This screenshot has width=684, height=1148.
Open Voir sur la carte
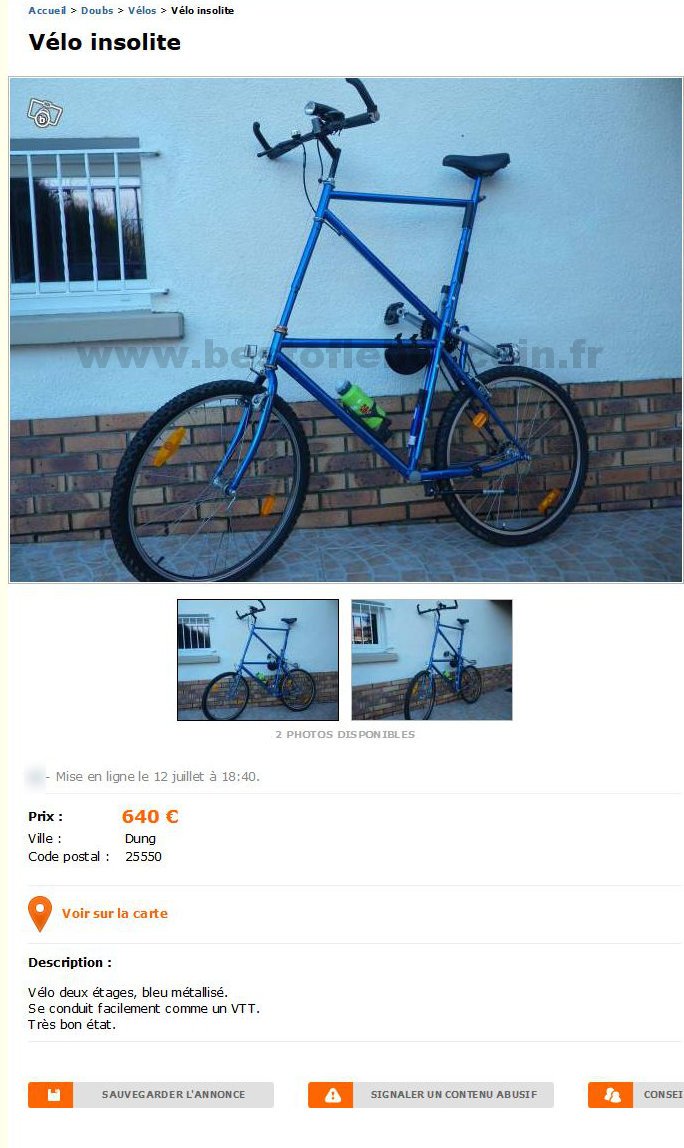(114, 913)
